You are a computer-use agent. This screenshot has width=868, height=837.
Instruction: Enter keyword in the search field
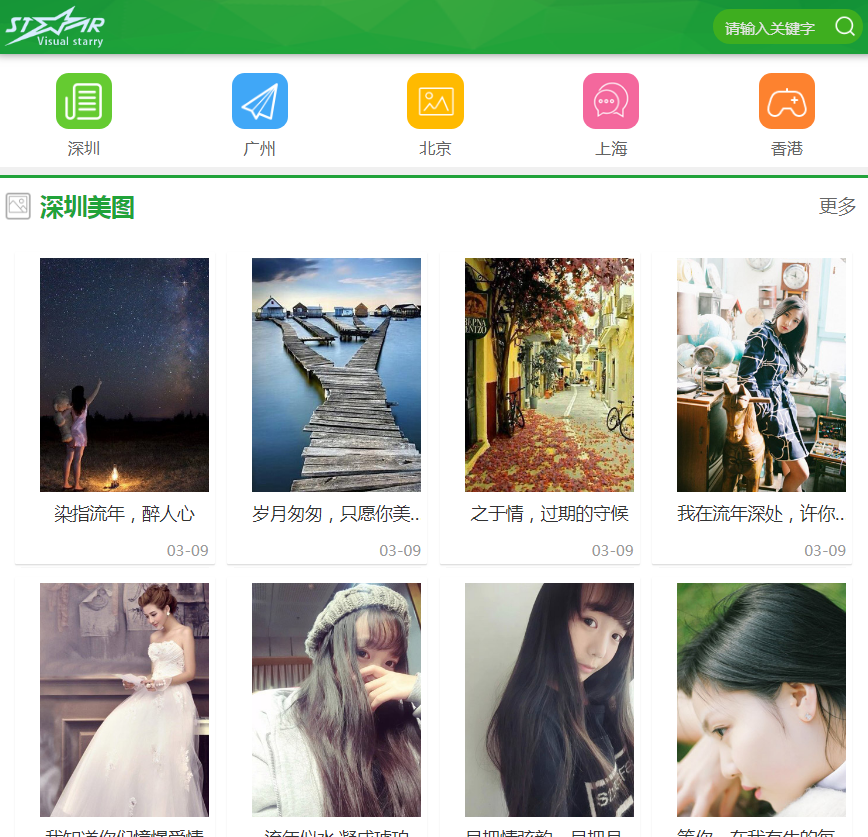coord(770,28)
